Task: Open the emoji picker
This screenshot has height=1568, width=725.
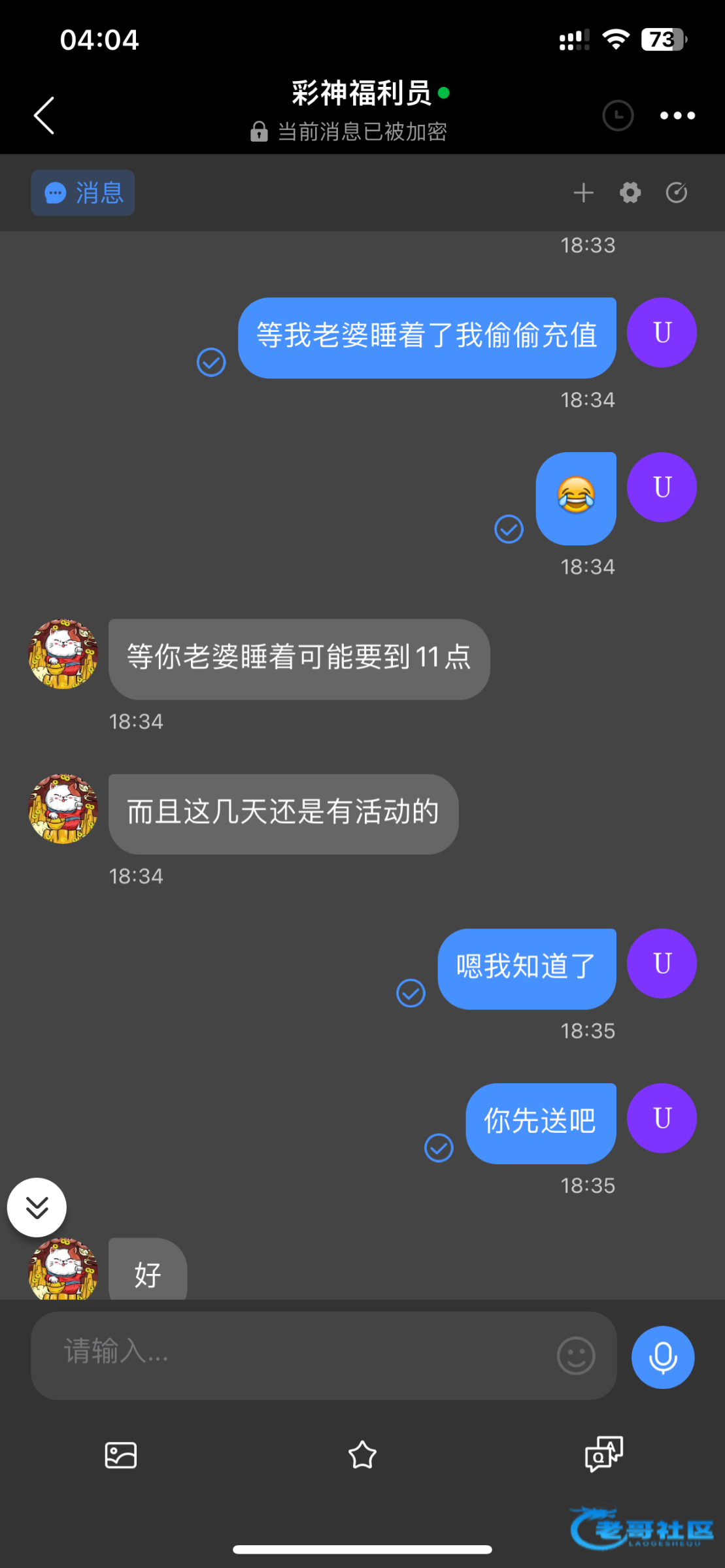Action: point(575,1356)
